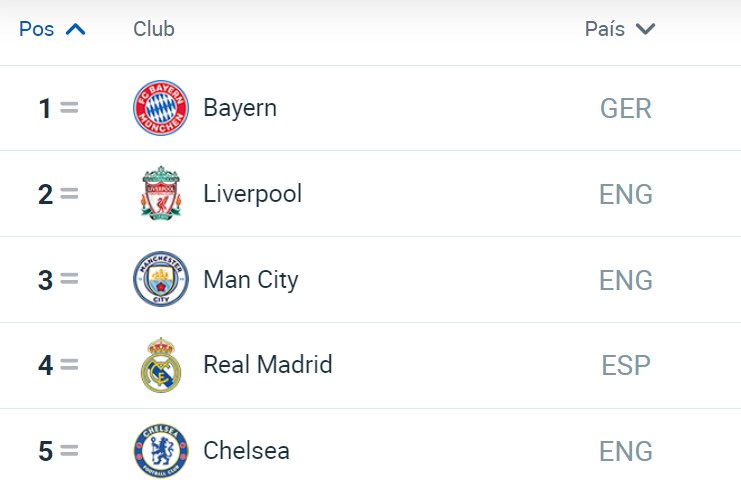Open the Bayern club row
This screenshot has height=490, width=741.
pyautogui.click(x=239, y=108)
